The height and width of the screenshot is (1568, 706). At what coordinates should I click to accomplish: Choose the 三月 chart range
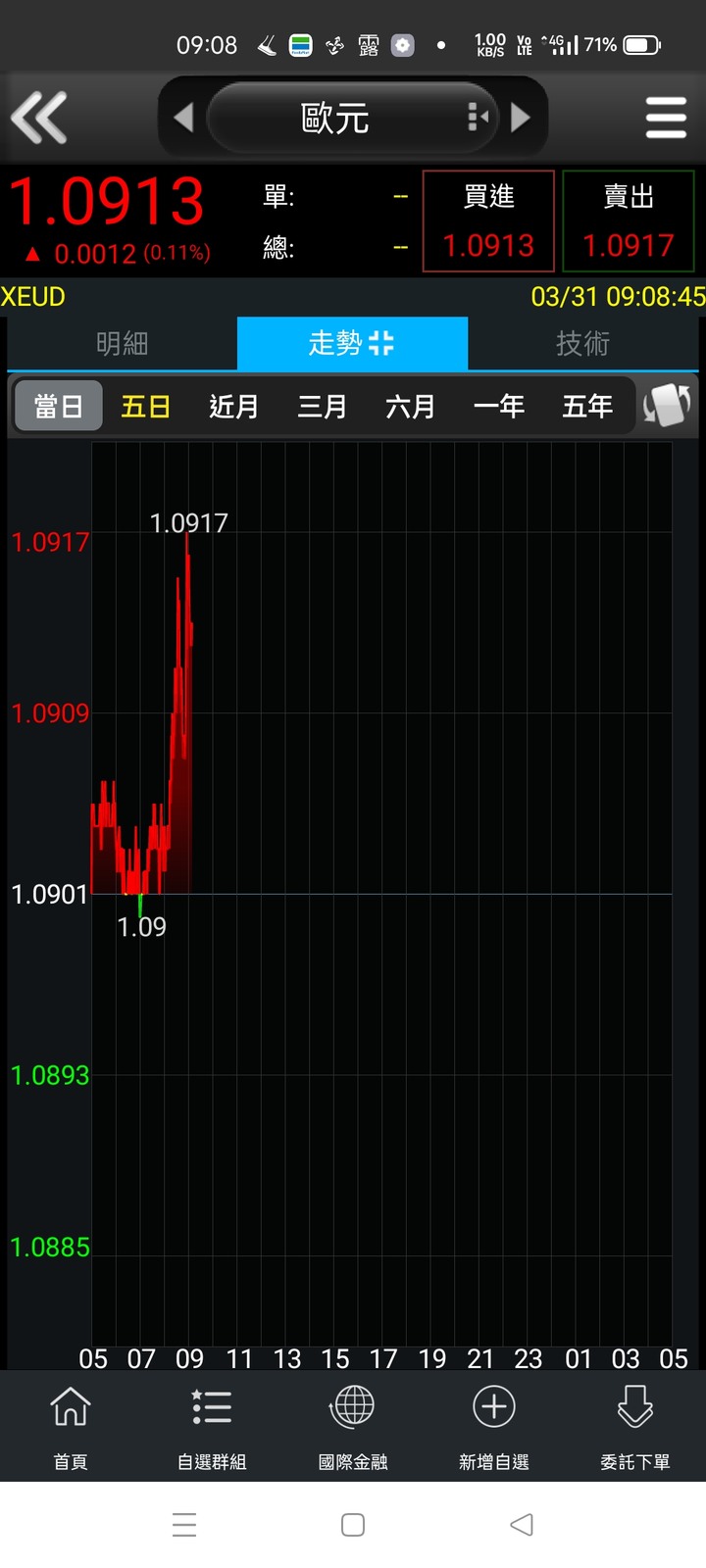(x=323, y=406)
